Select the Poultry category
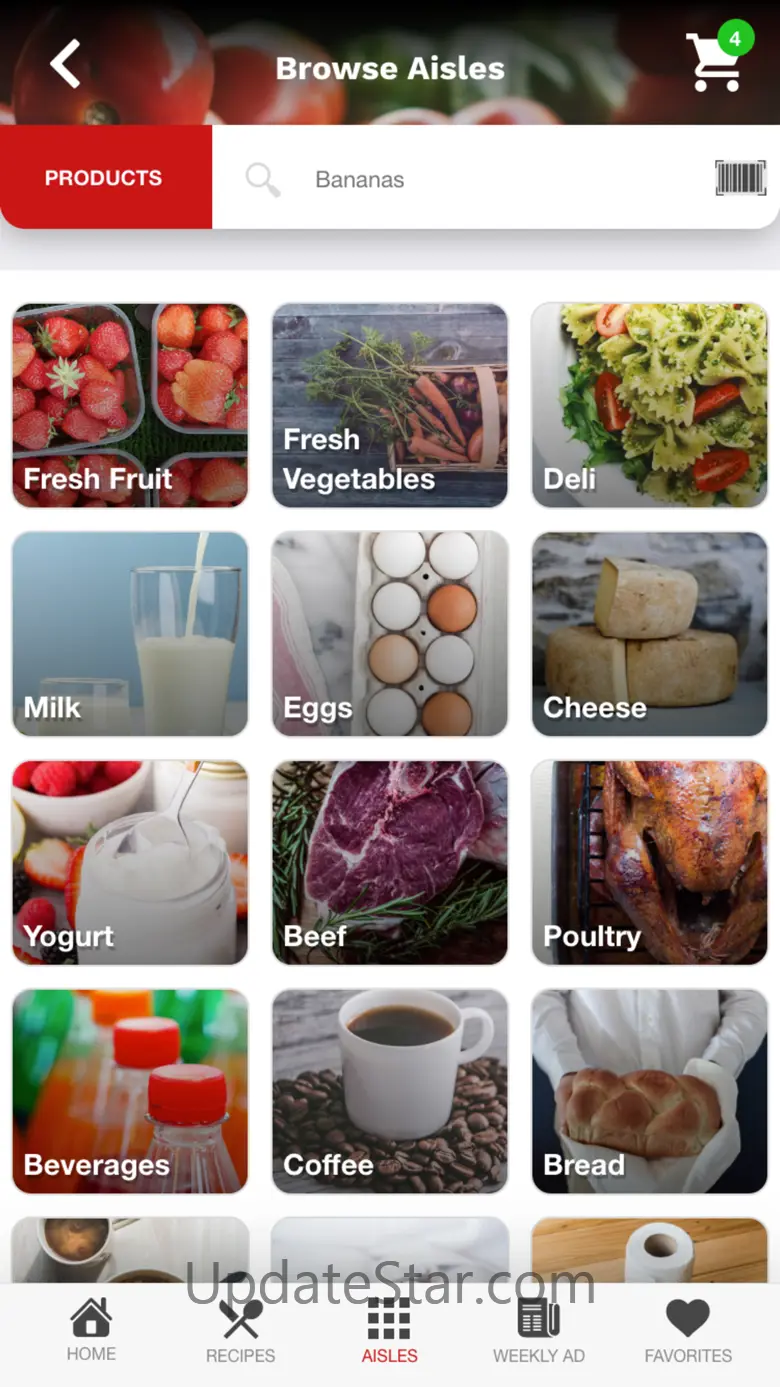Image resolution: width=780 pixels, height=1387 pixels. [x=650, y=862]
